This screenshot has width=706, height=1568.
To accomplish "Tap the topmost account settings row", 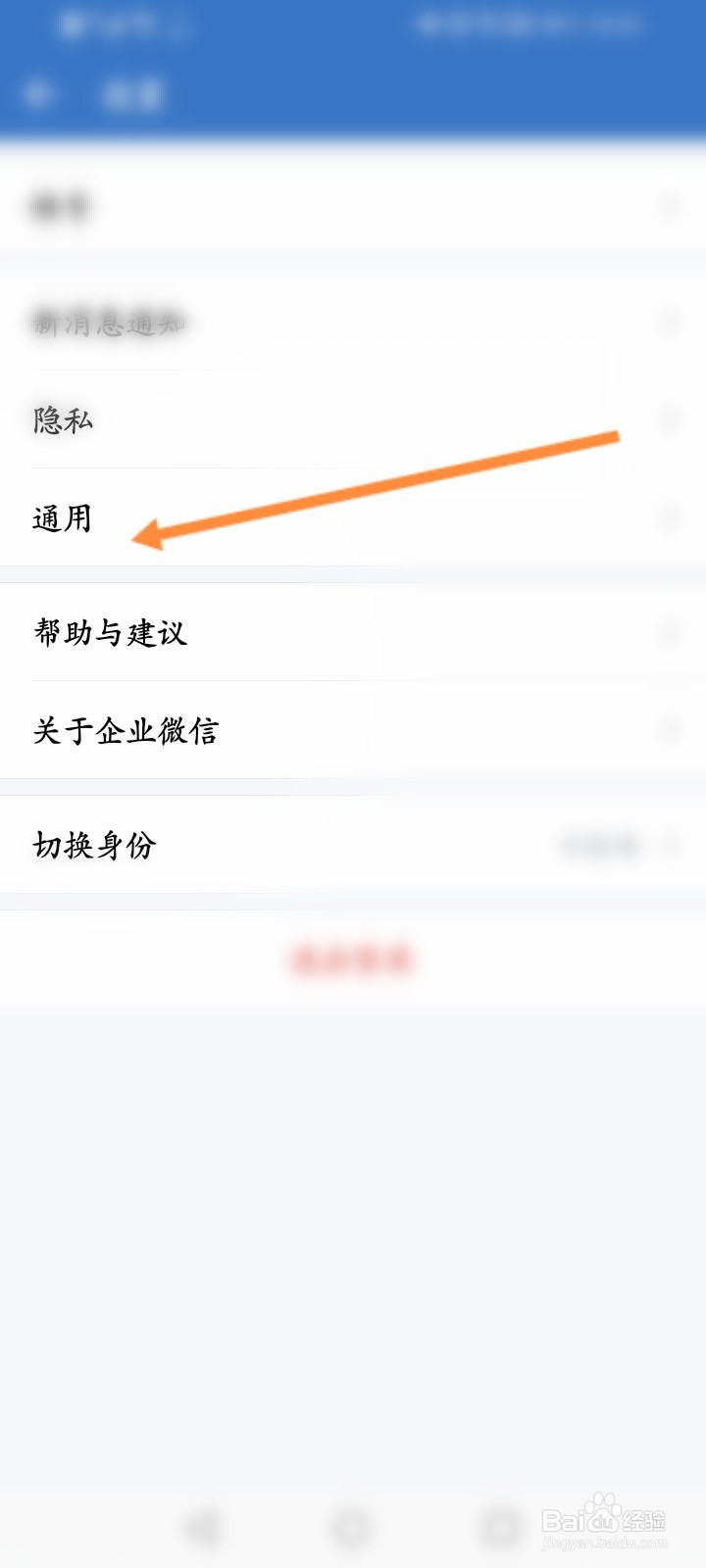I will click(x=61, y=207).
